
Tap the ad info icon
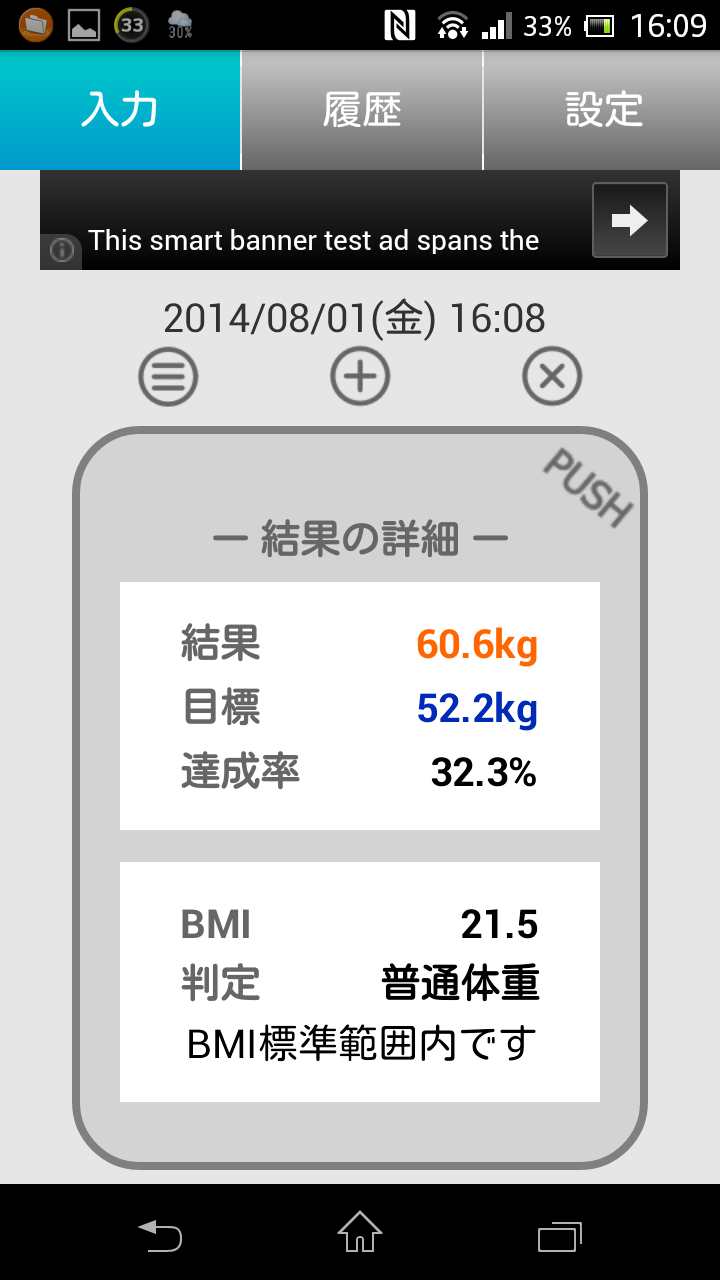[x=61, y=251]
